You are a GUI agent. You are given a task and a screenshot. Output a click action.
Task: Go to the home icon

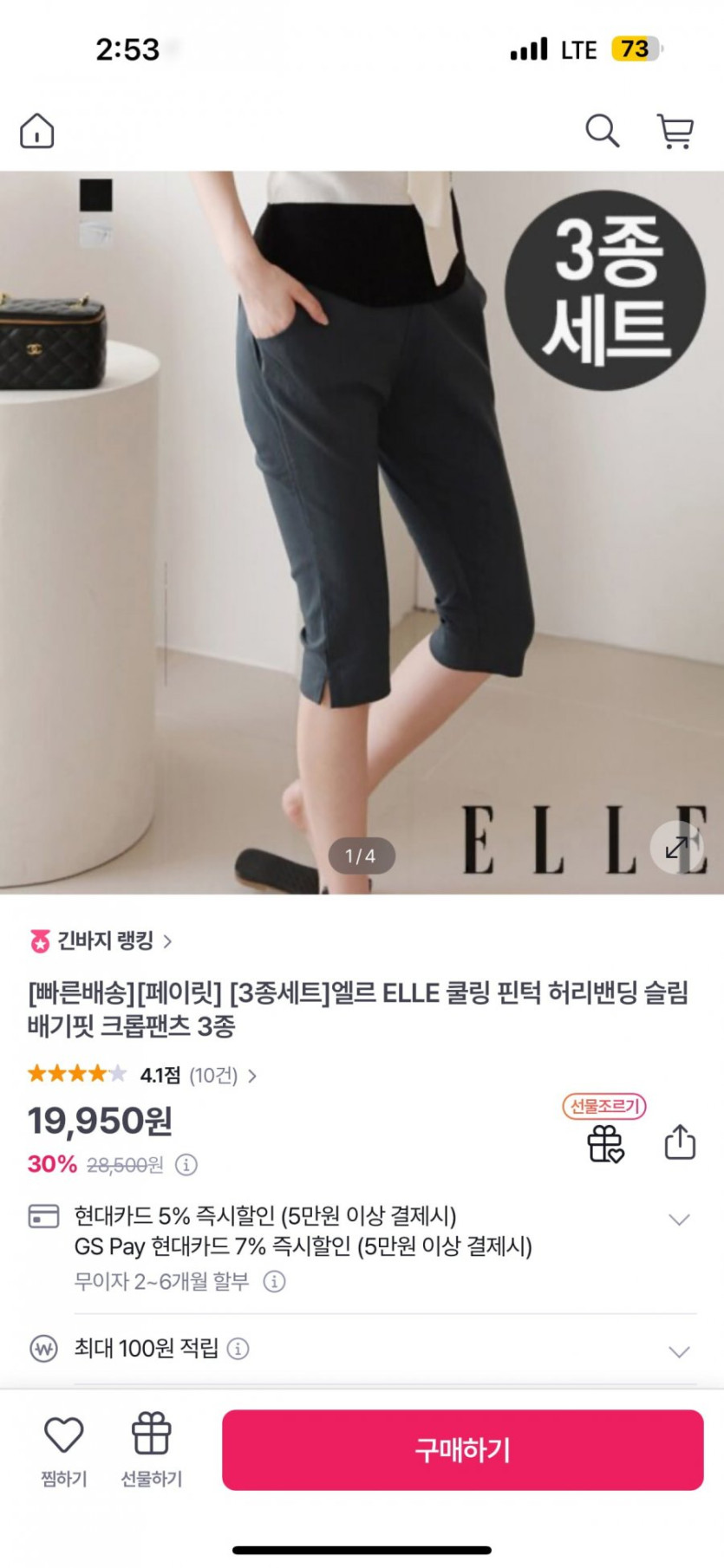coord(37,131)
